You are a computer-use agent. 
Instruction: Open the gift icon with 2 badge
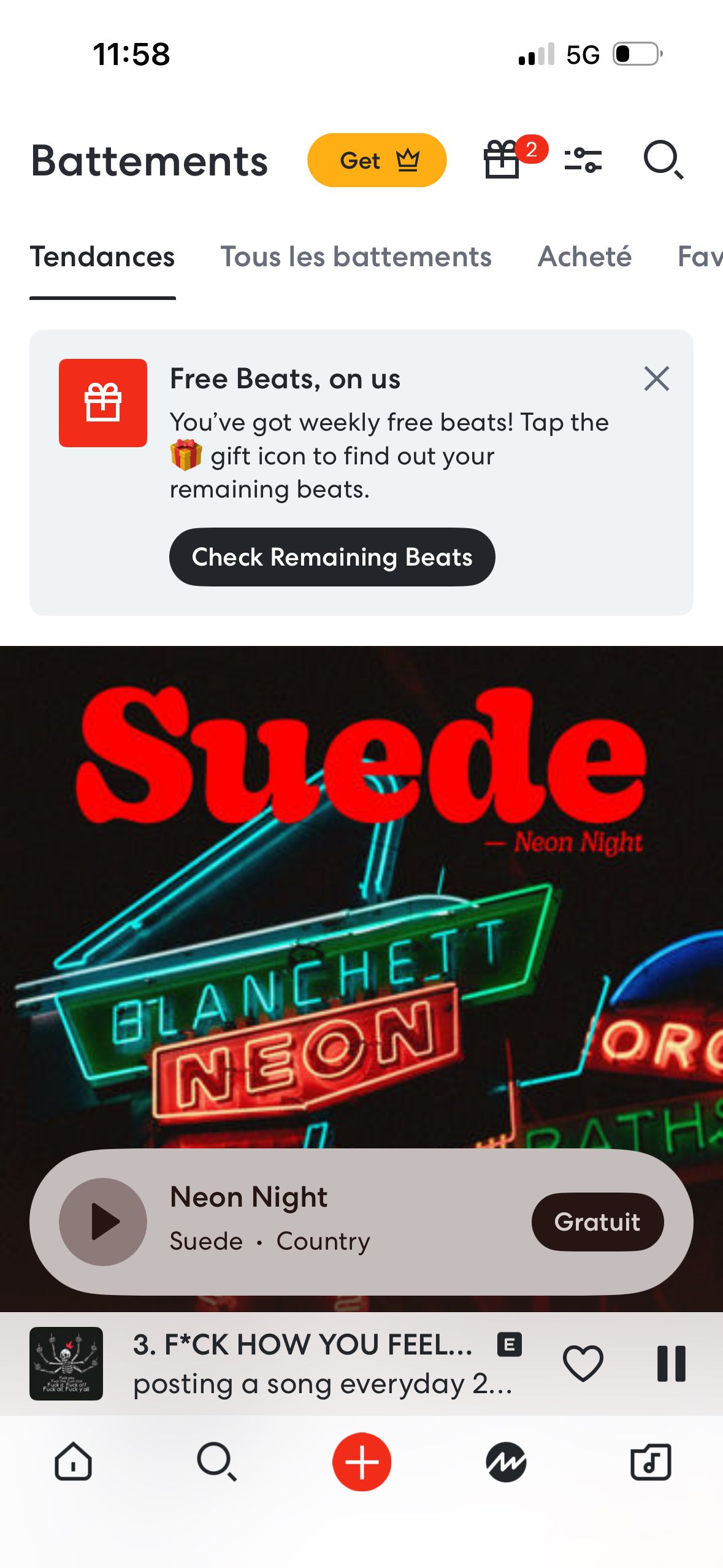pos(503,159)
